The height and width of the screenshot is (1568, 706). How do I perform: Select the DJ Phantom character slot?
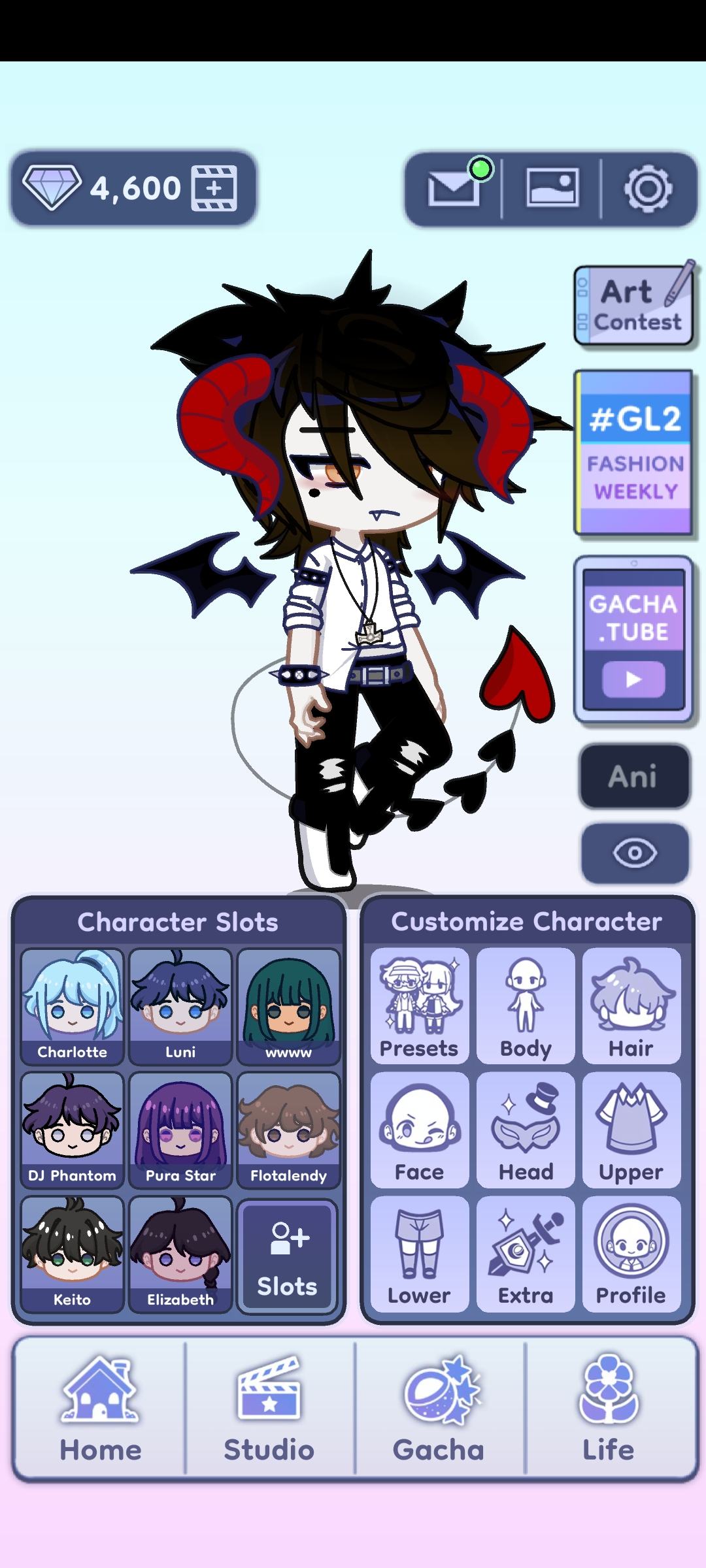click(72, 1129)
